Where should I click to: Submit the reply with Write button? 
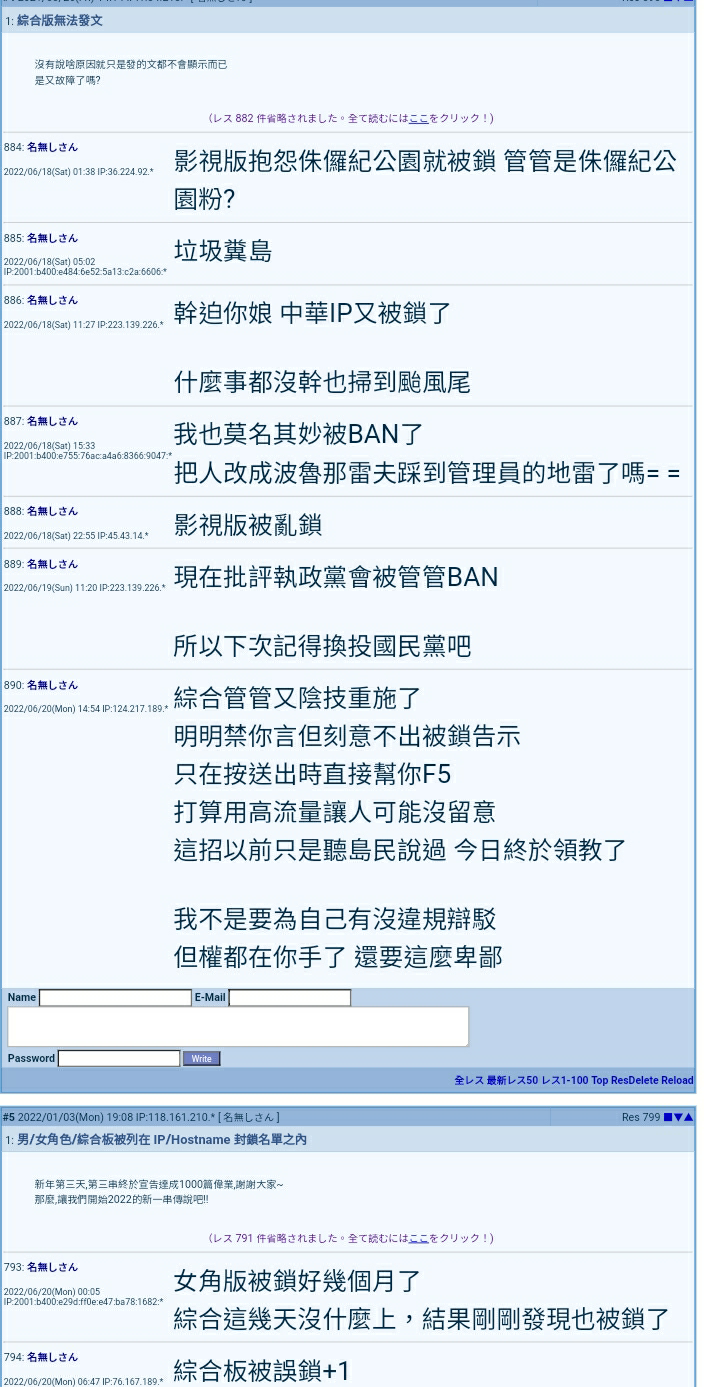[201, 1058]
